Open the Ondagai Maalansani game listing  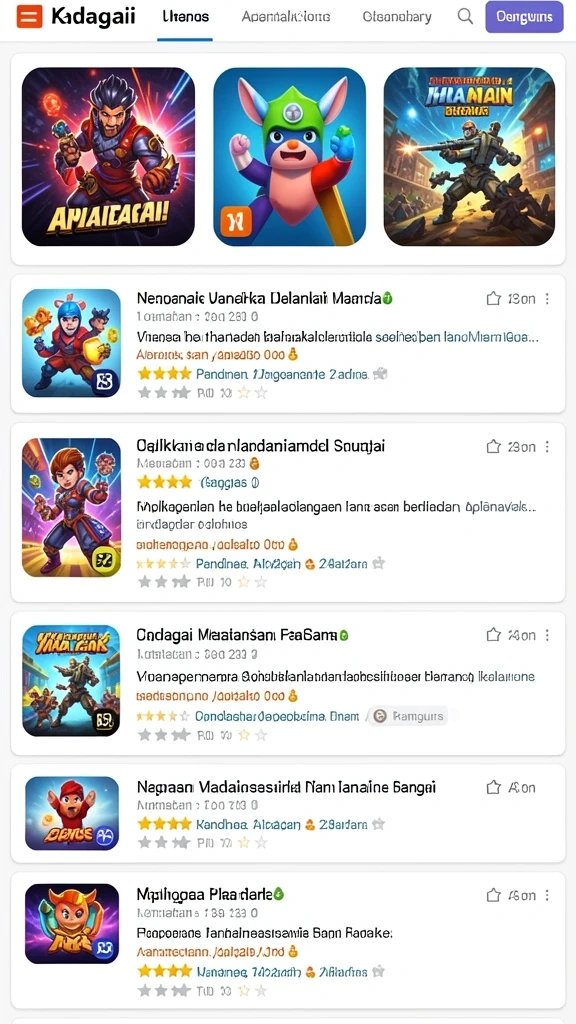(x=288, y=683)
